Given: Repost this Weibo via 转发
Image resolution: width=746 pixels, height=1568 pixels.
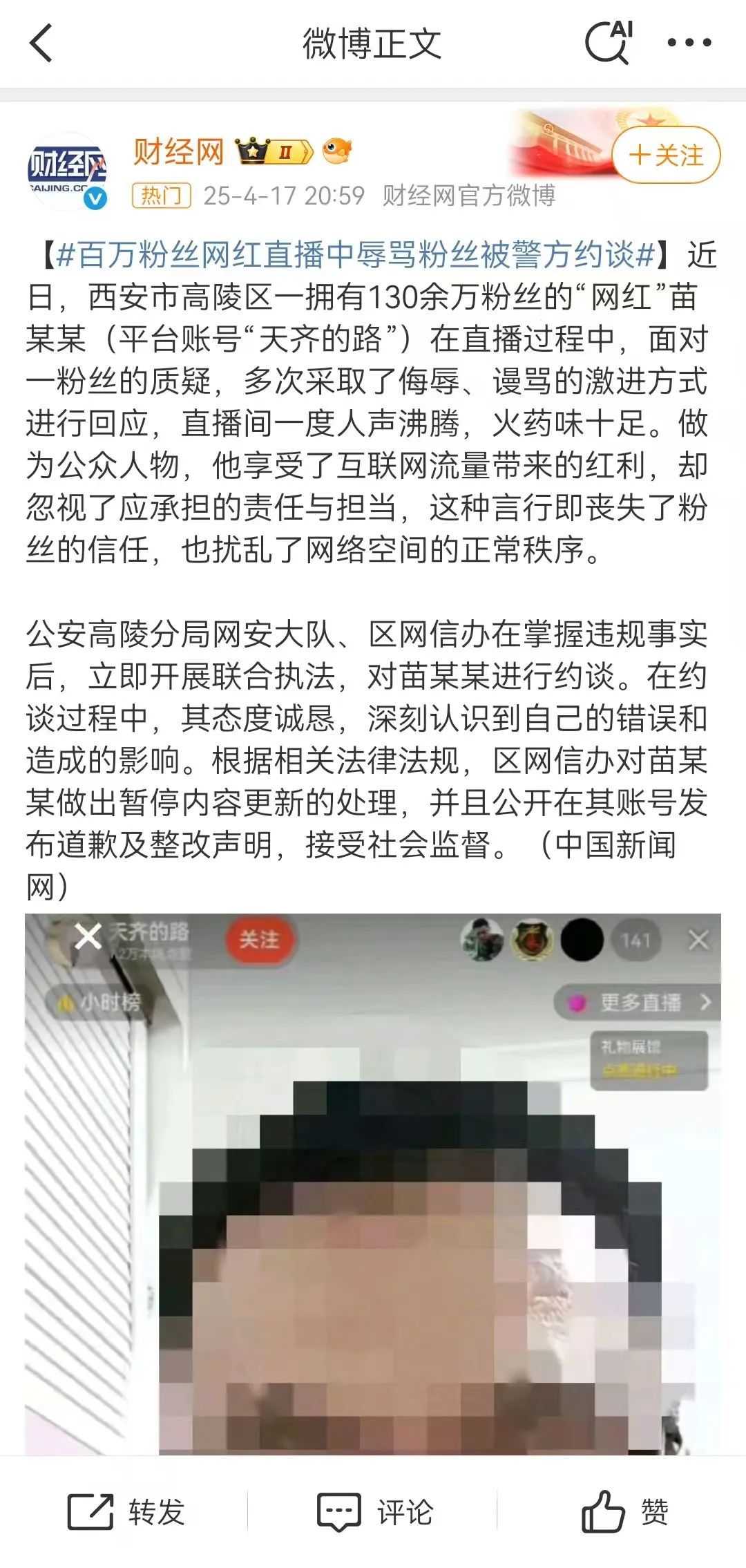Looking at the screenshot, I should tap(126, 1512).
